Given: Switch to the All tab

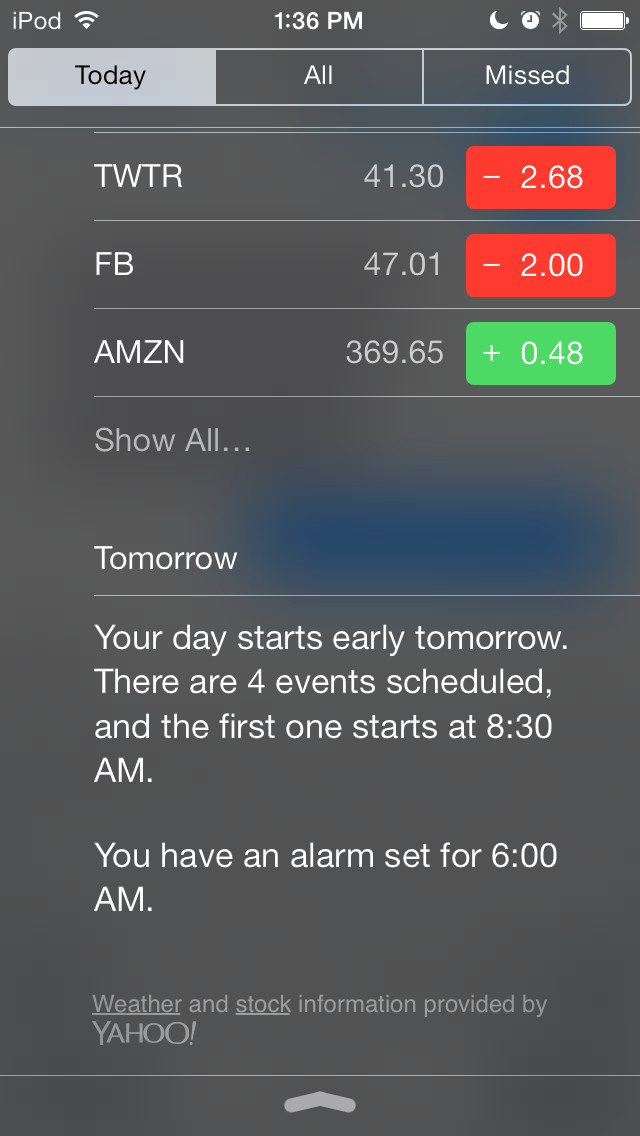Looking at the screenshot, I should (318, 76).
